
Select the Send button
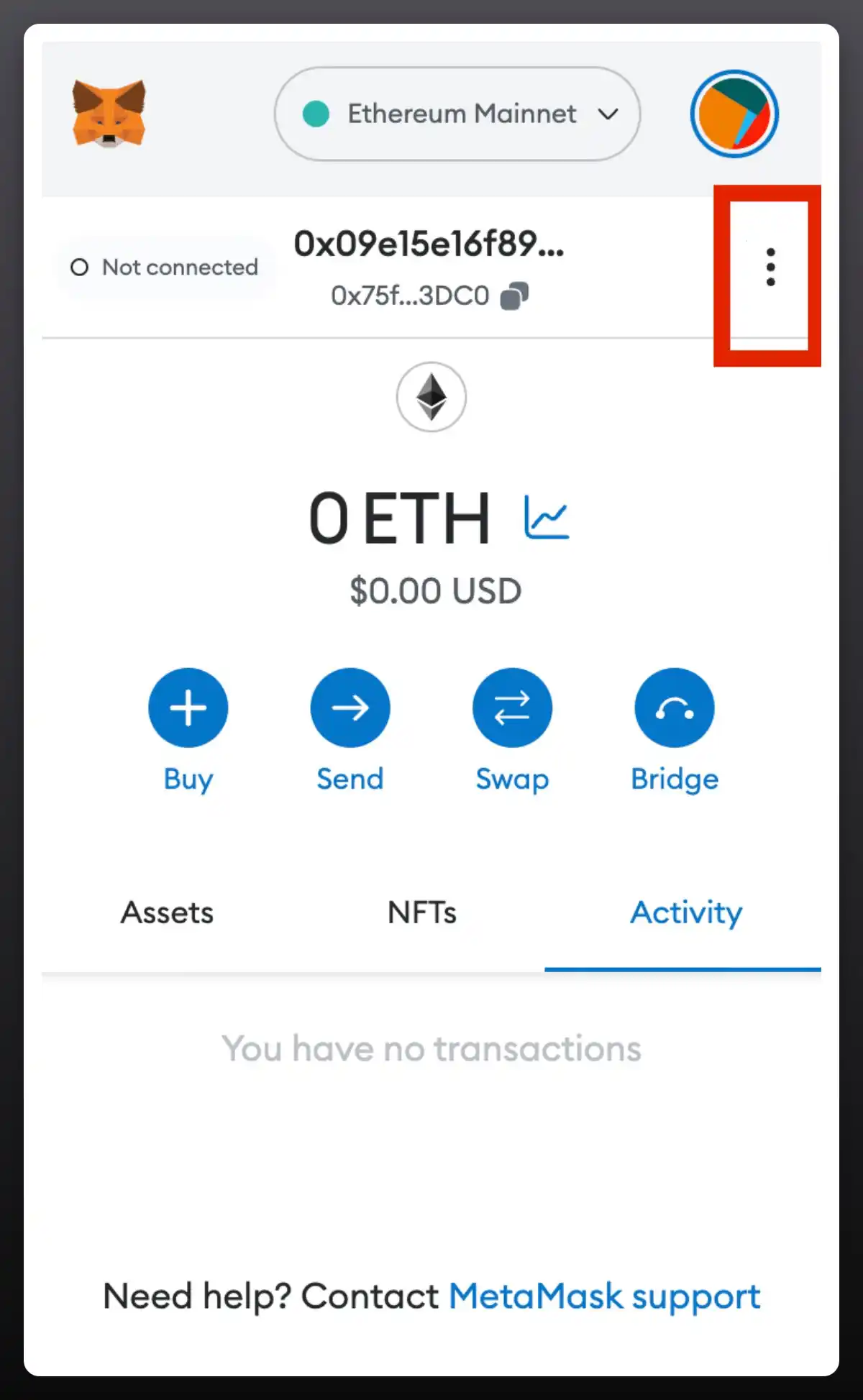[x=350, y=708]
